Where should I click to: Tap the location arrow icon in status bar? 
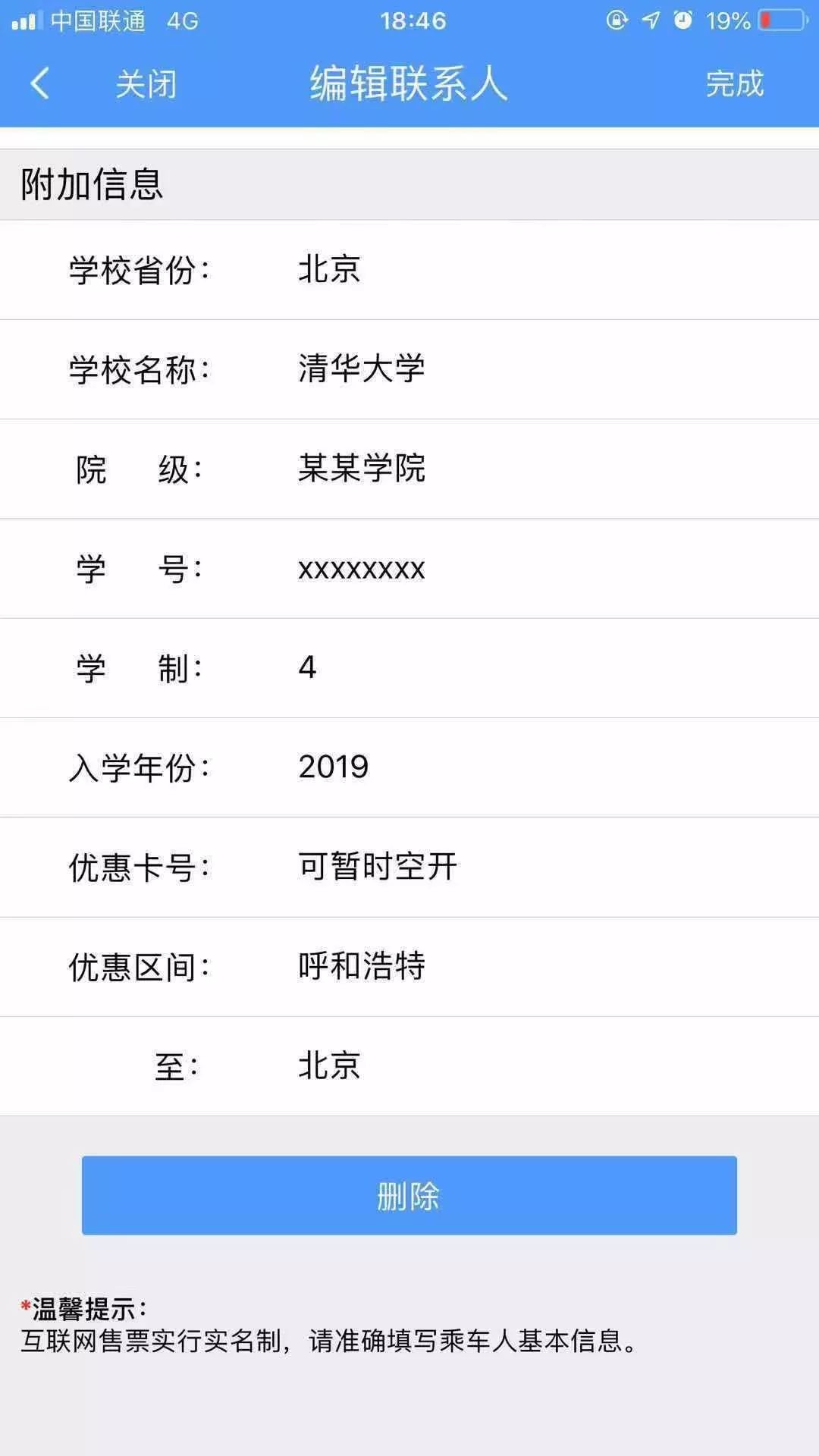point(651,20)
